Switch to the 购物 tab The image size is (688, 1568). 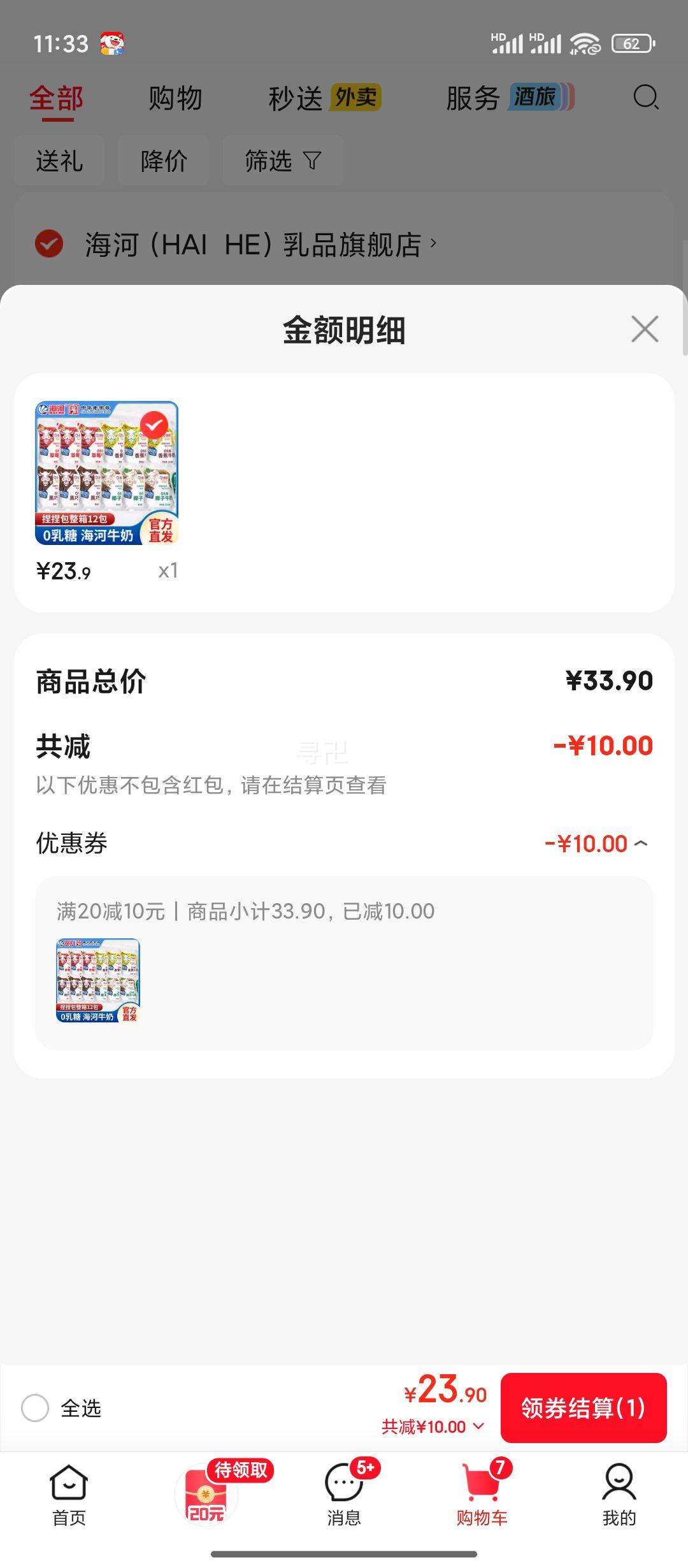[x=174, y=99]
